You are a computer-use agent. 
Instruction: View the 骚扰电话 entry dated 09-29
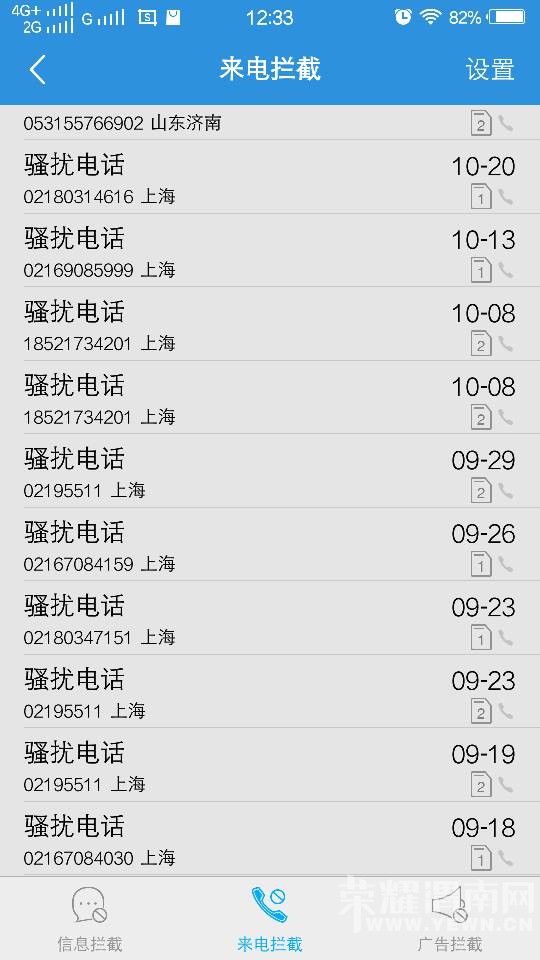click(x=270, y=471)
